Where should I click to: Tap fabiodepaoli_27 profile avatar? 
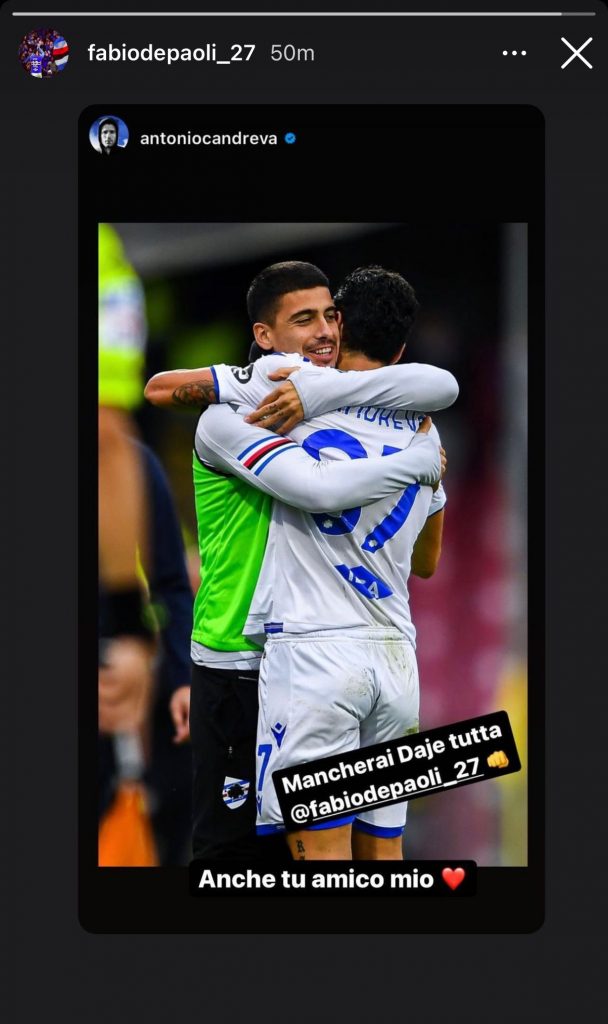(44, 53)
